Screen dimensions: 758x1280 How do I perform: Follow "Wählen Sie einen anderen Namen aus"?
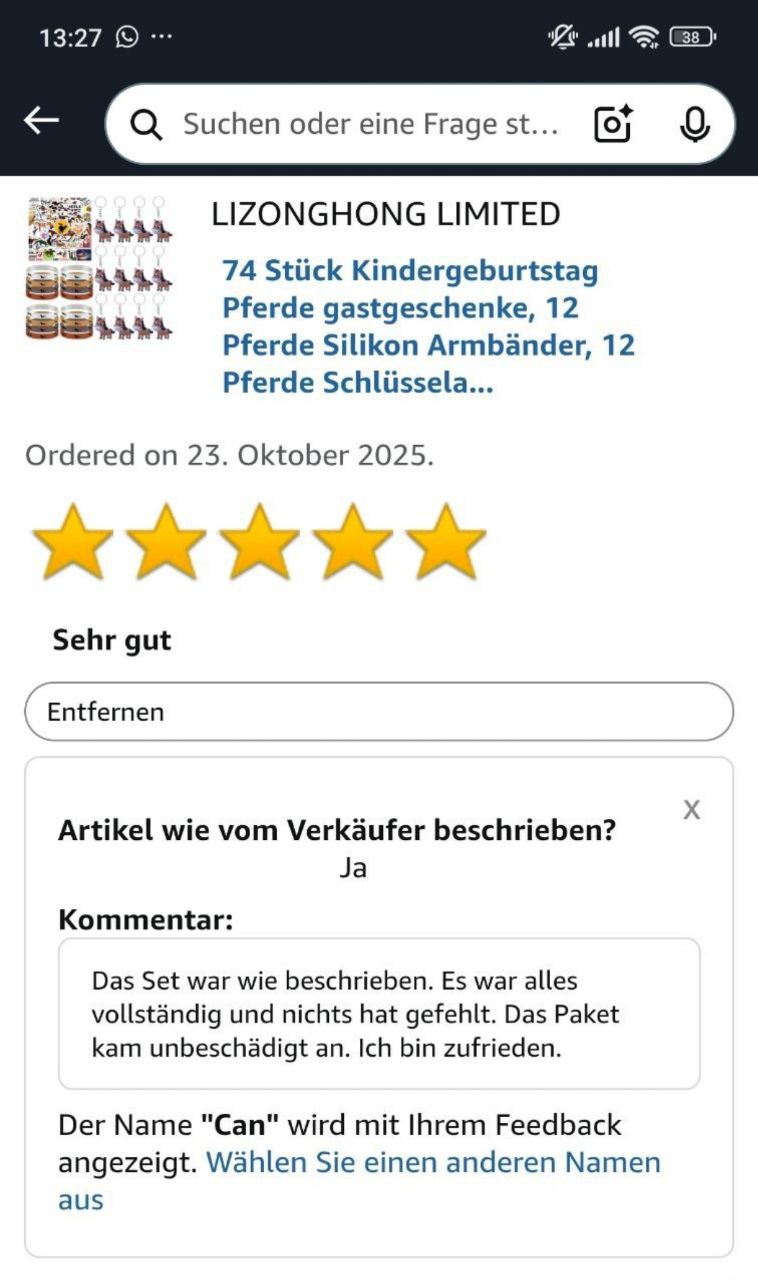point(433,1163)
